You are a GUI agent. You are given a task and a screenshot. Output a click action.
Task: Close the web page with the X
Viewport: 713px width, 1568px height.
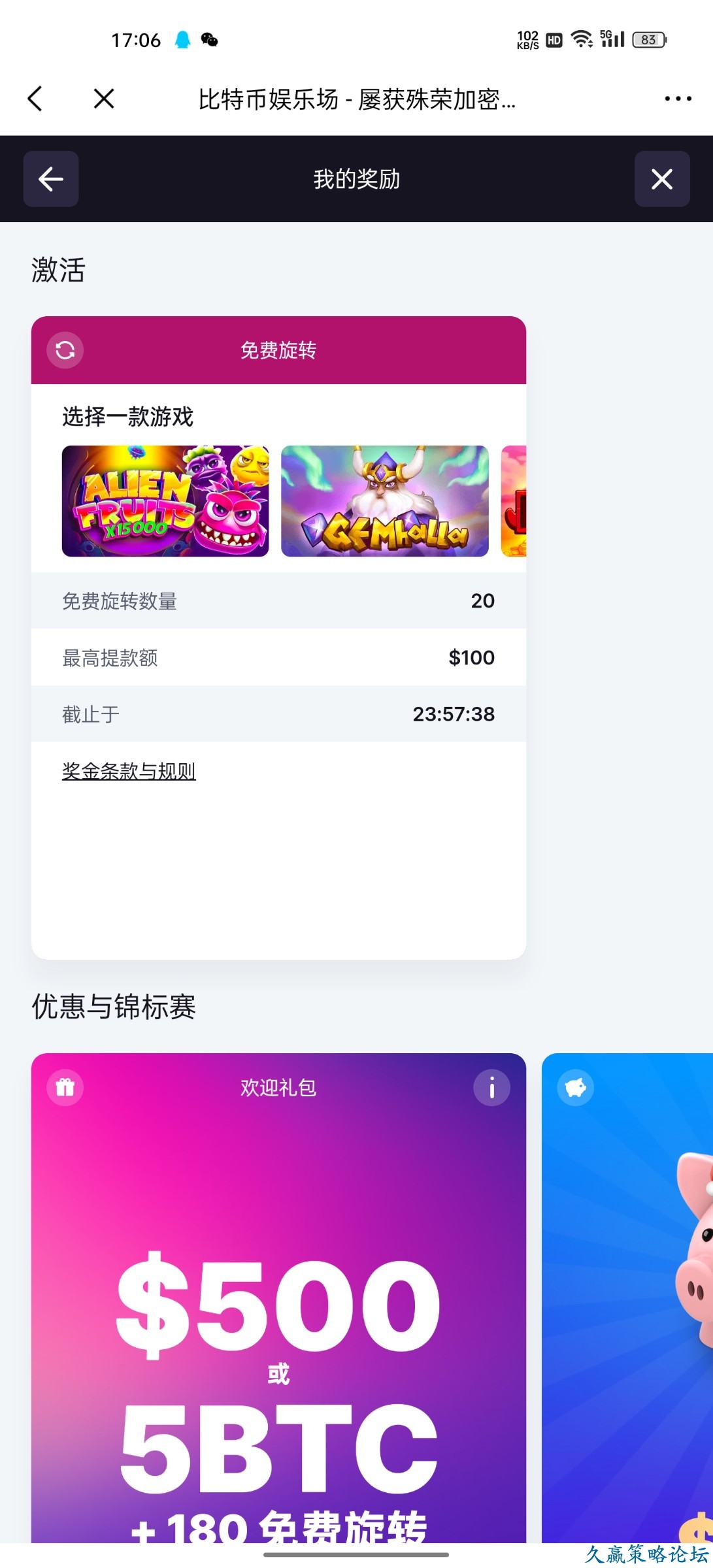(x=104, y=99)
